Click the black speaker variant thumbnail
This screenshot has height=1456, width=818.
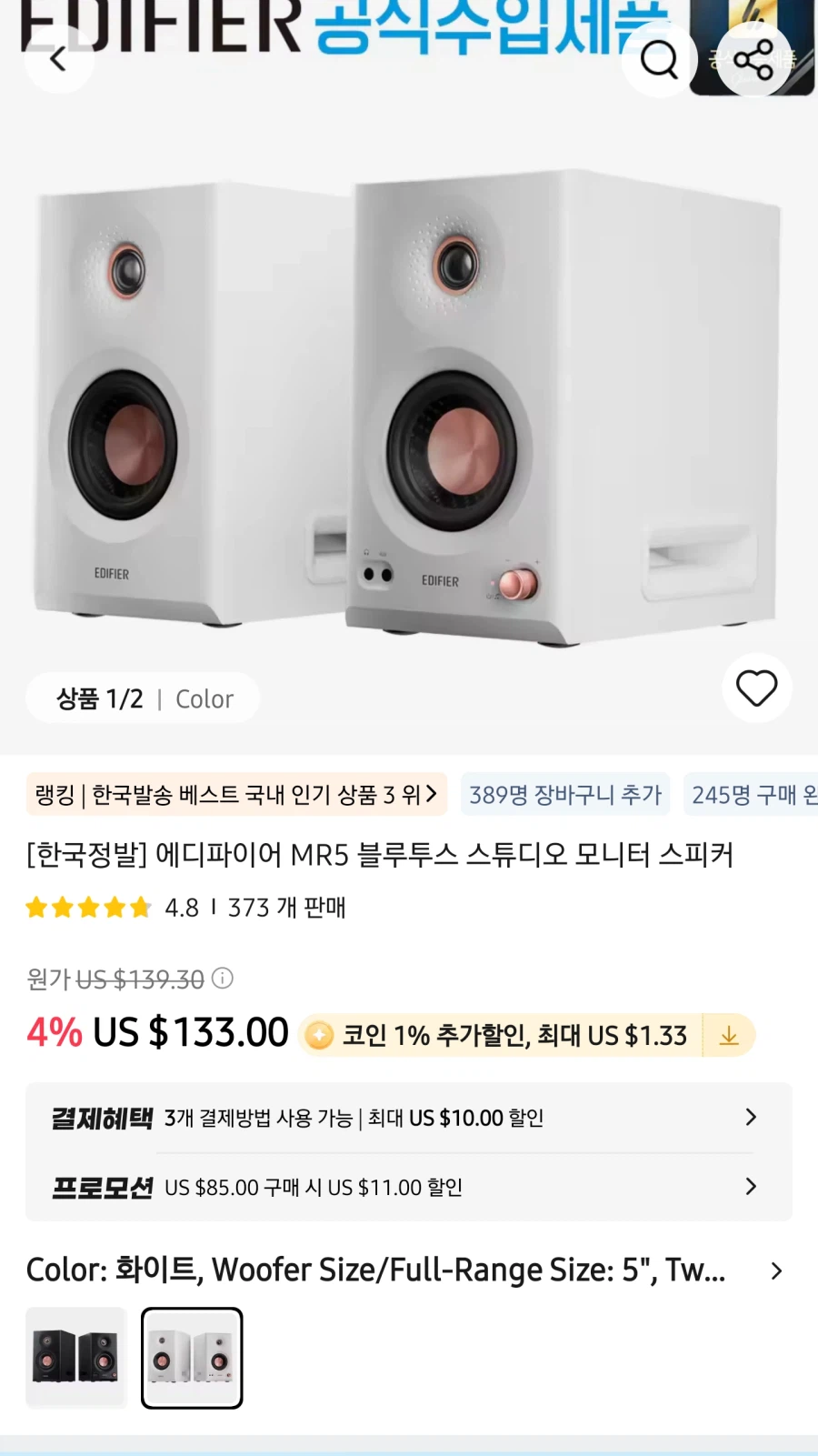75,1357
